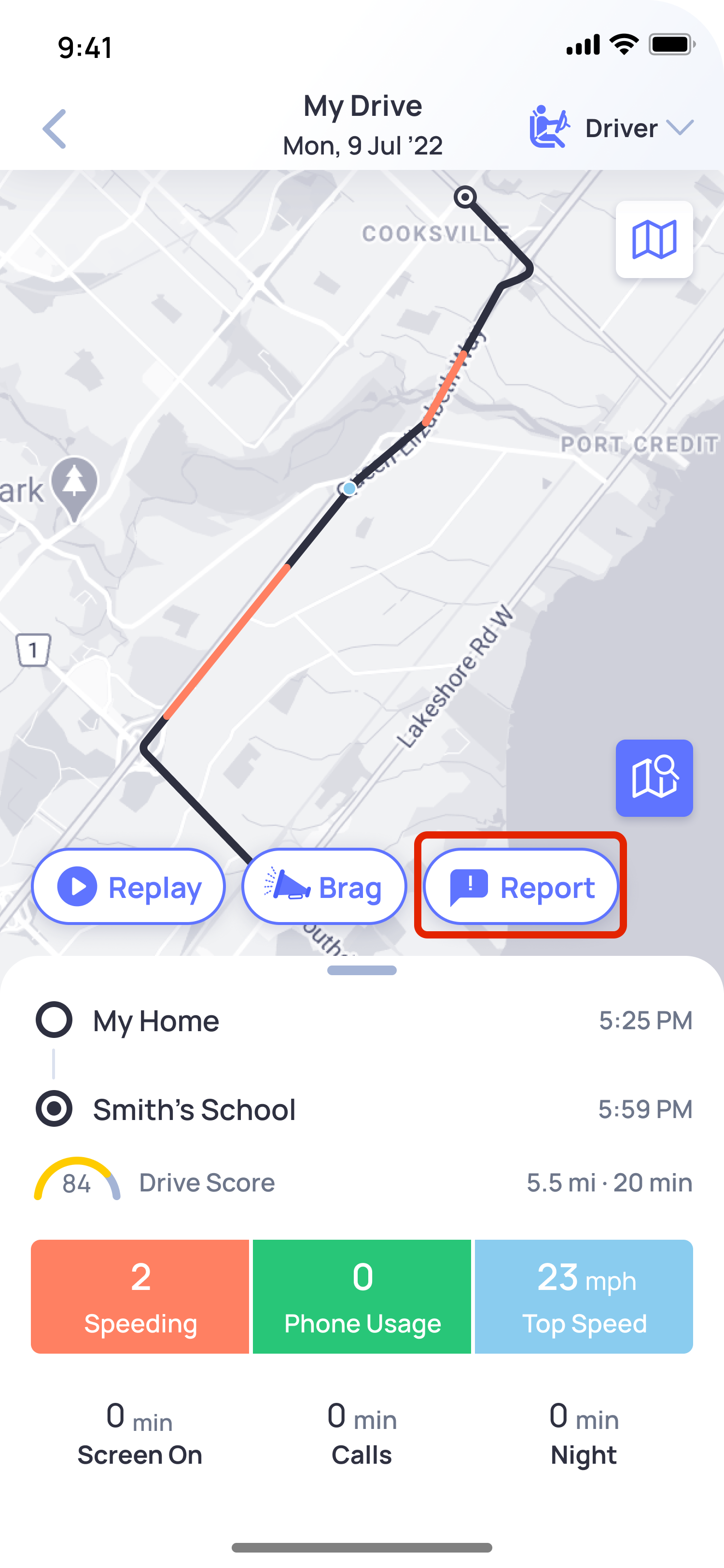
Task: Open the Speeding events tile
Action: click(x=140, y=1297)
